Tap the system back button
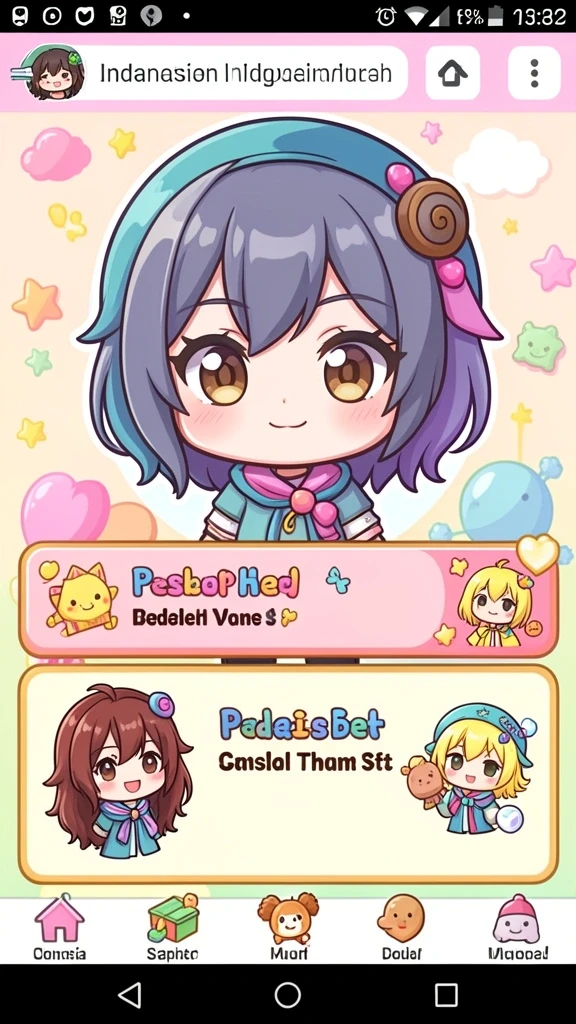576x1024 pixels. (x=129, y=995)
